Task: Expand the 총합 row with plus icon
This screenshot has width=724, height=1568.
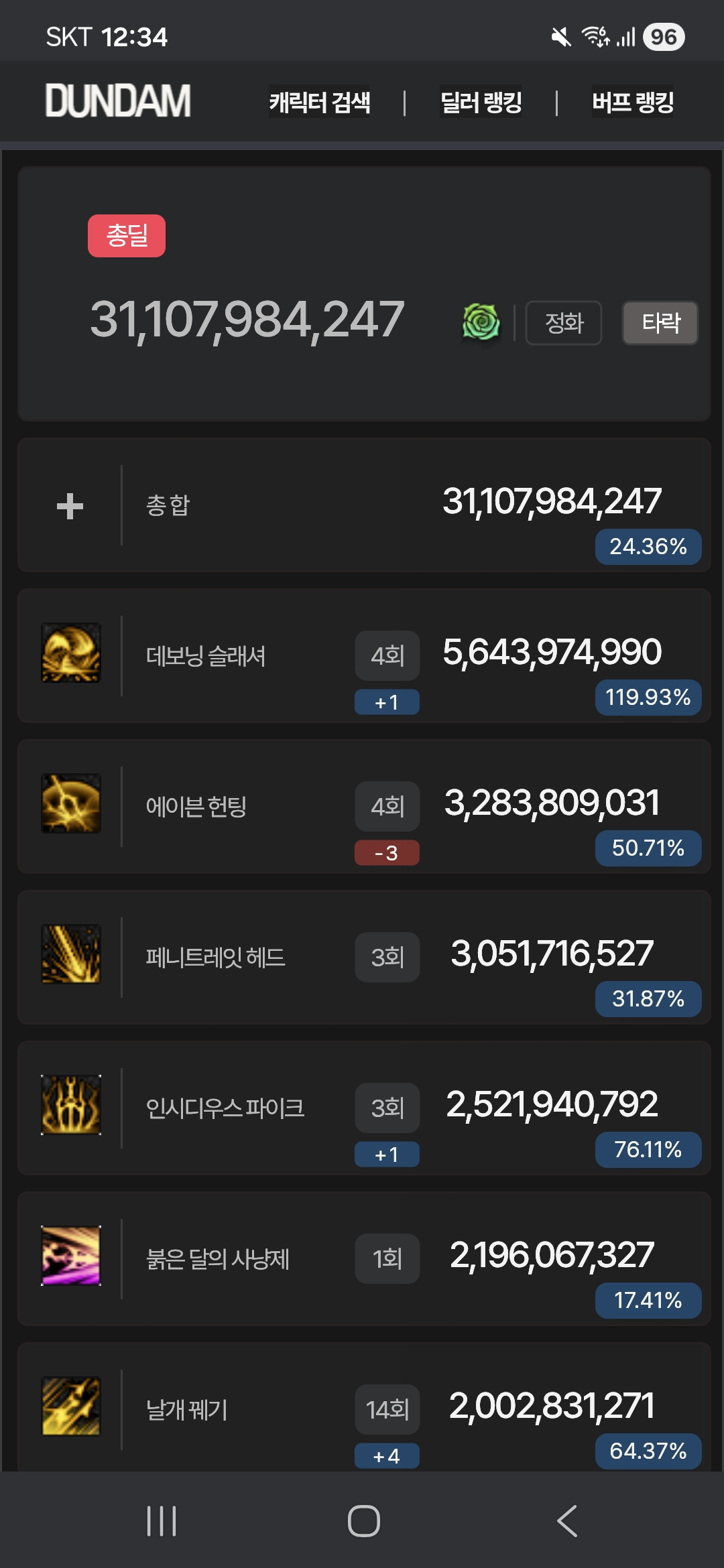Action: click(x=70, y=506)
